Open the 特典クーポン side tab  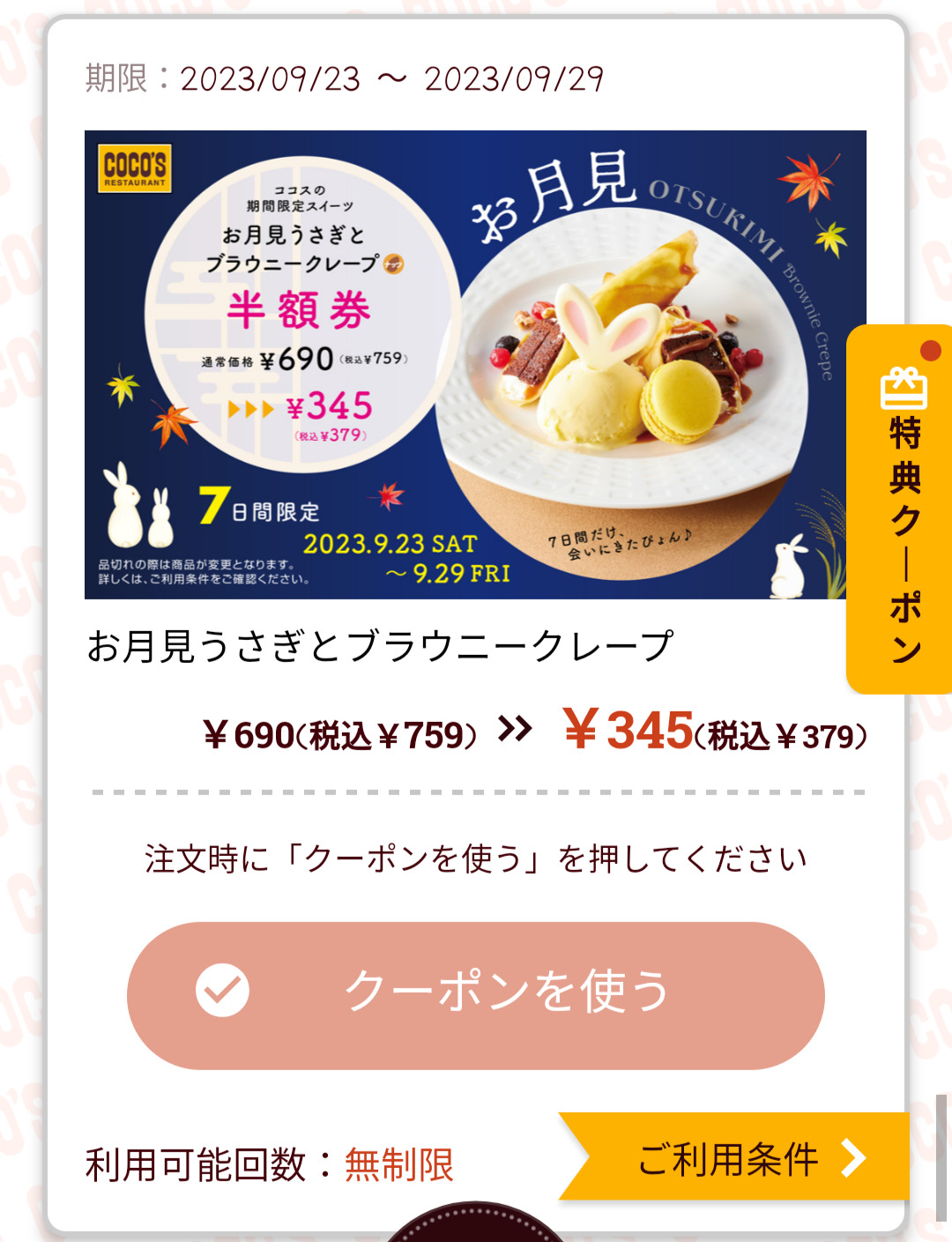[x=903, y=511]
